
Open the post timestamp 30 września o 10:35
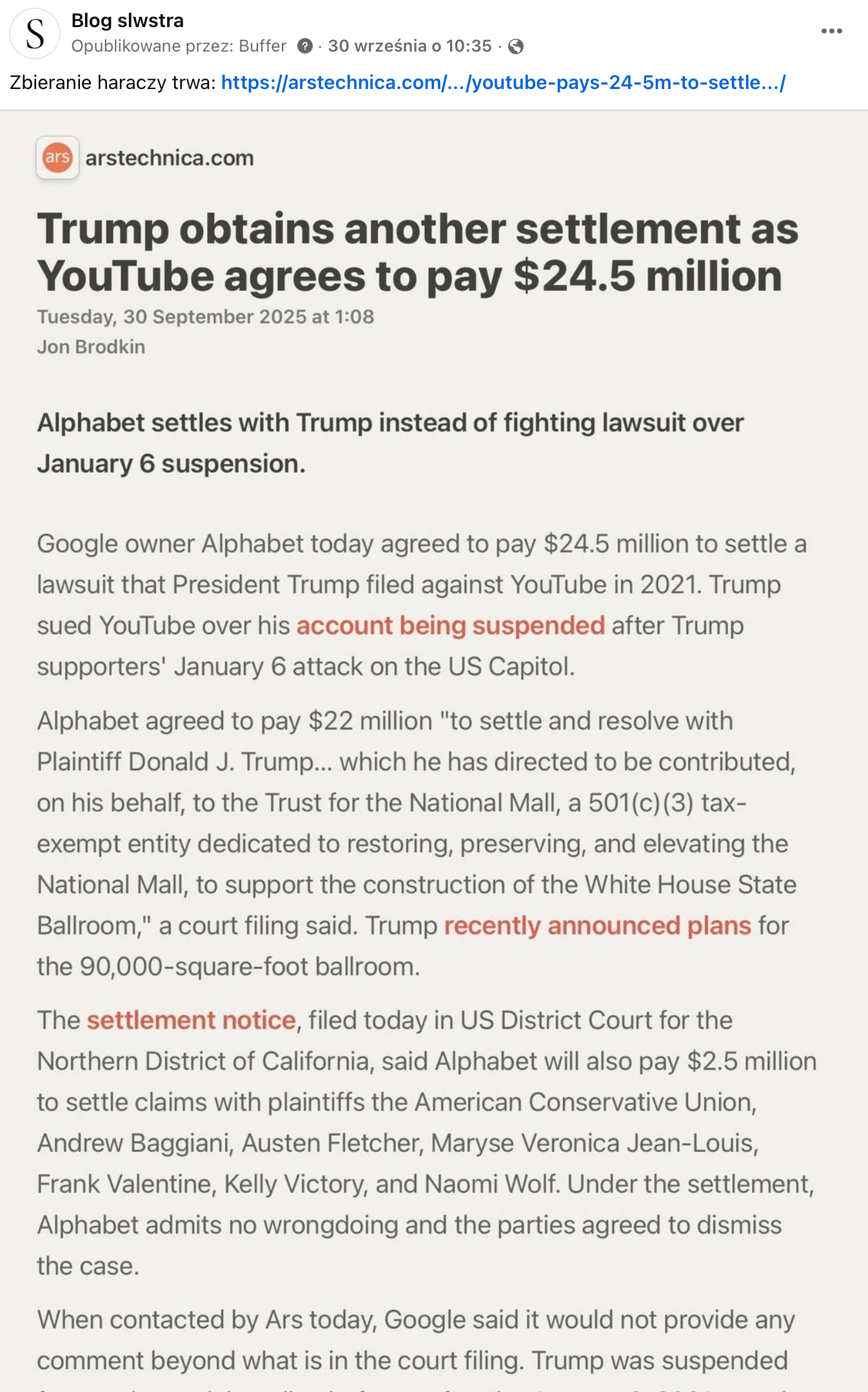[x=409, y=46]
